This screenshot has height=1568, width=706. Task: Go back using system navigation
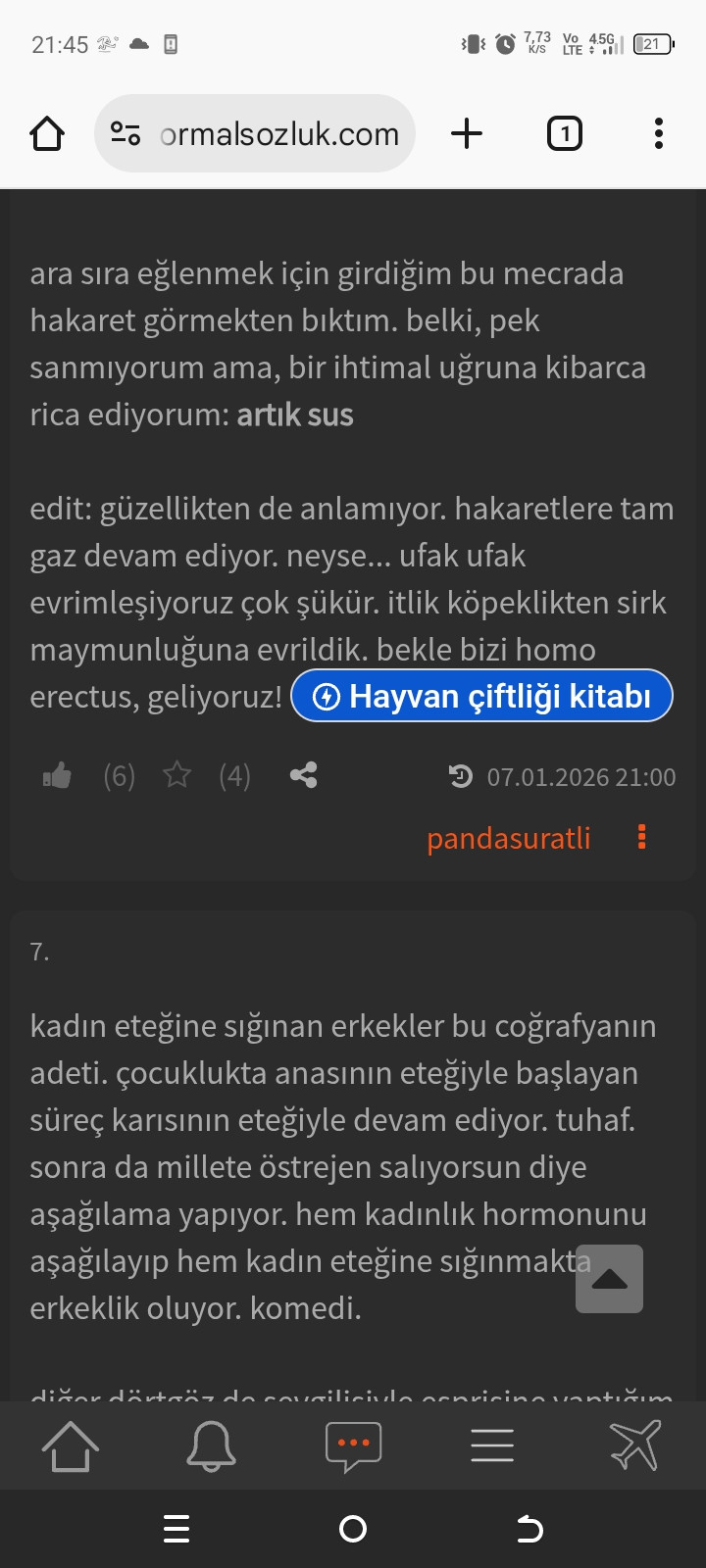(529, 1529)
